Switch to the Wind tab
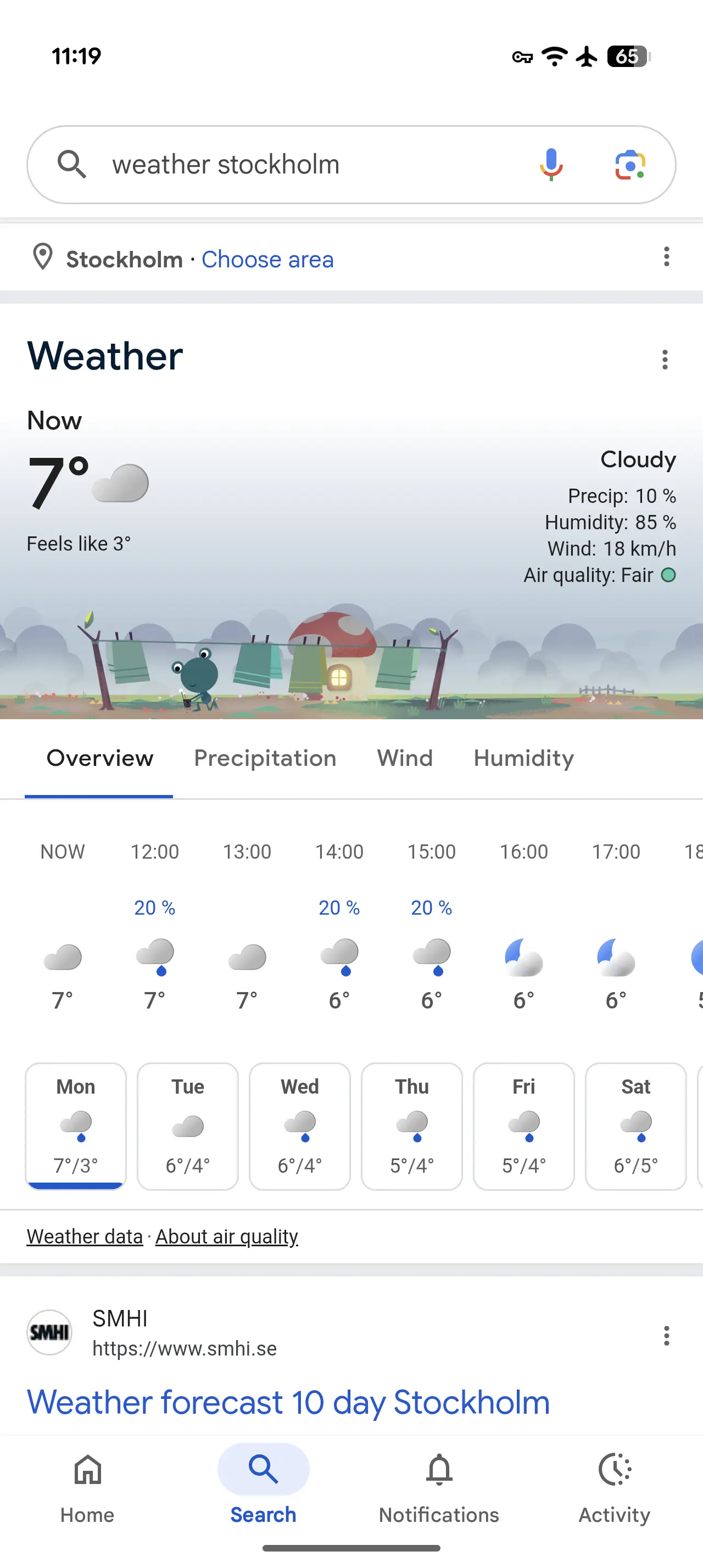Viewport: 703px width, 1568px height. pos(405,758)
